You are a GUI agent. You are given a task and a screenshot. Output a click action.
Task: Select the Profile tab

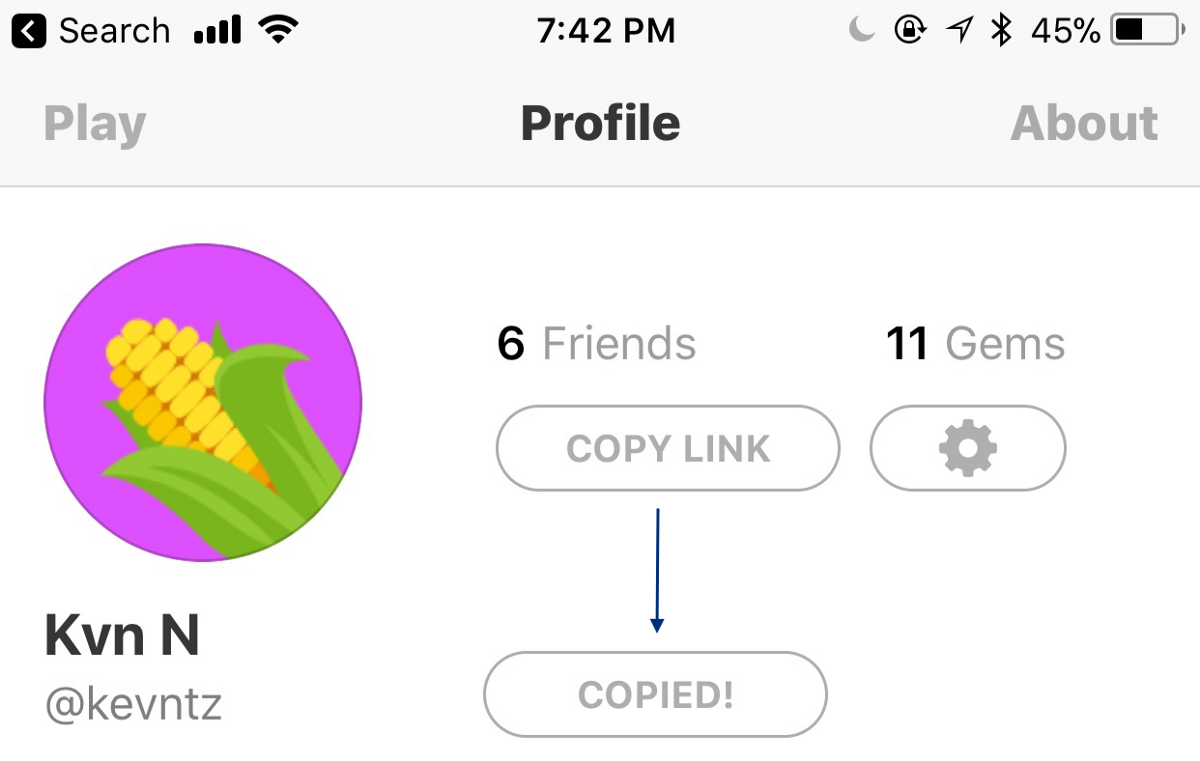[x=600, y=124]
